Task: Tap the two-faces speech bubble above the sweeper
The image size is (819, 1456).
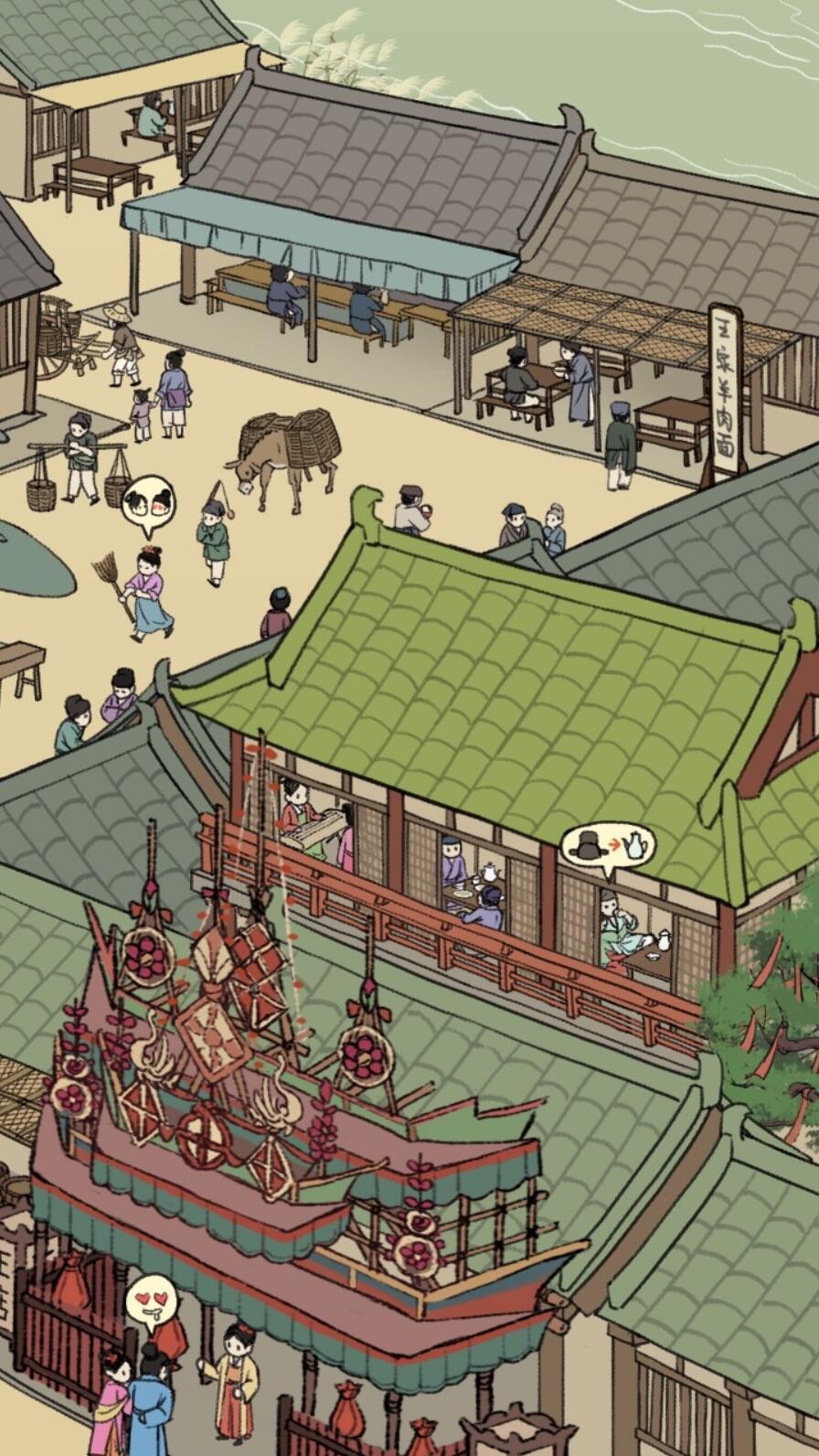Action: pos(148,501)
